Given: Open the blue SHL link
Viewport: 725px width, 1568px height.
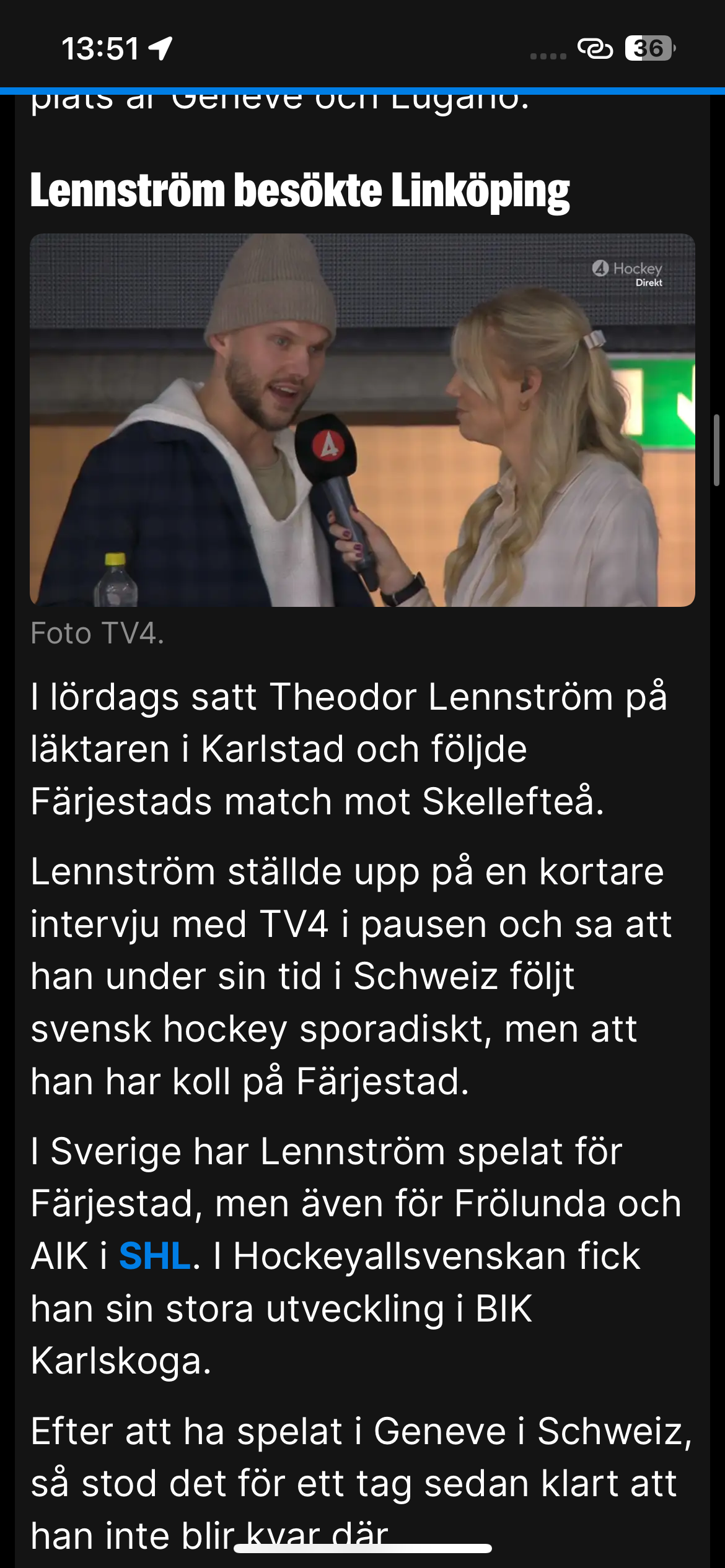Looking at the screenshot, I should click(x=154, y=1257).
